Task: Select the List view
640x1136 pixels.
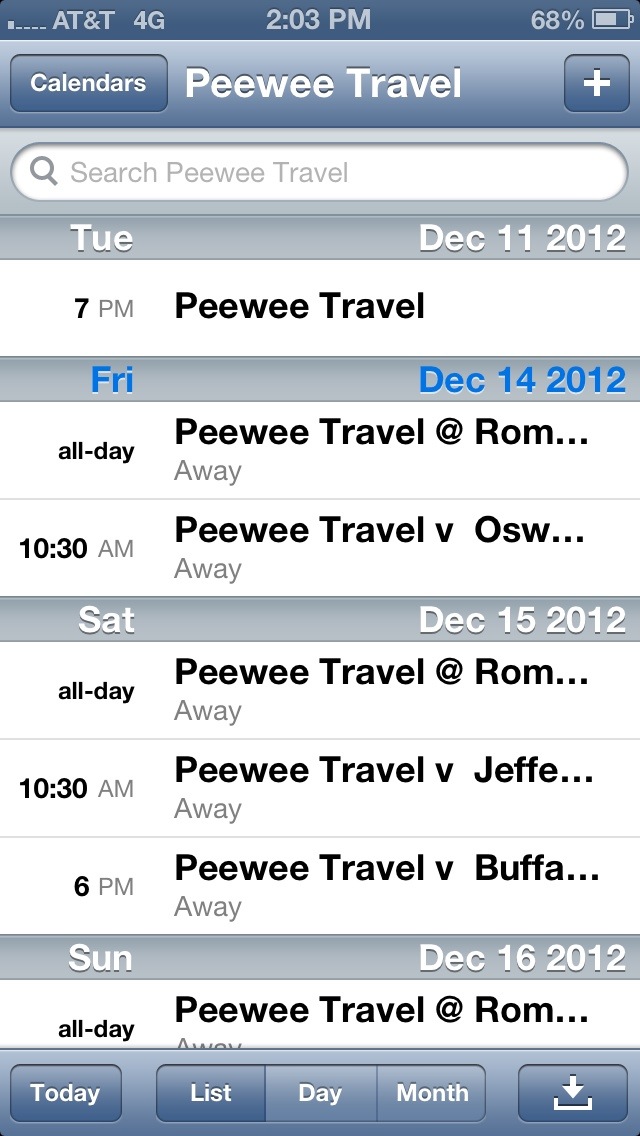Action: 211,1093
